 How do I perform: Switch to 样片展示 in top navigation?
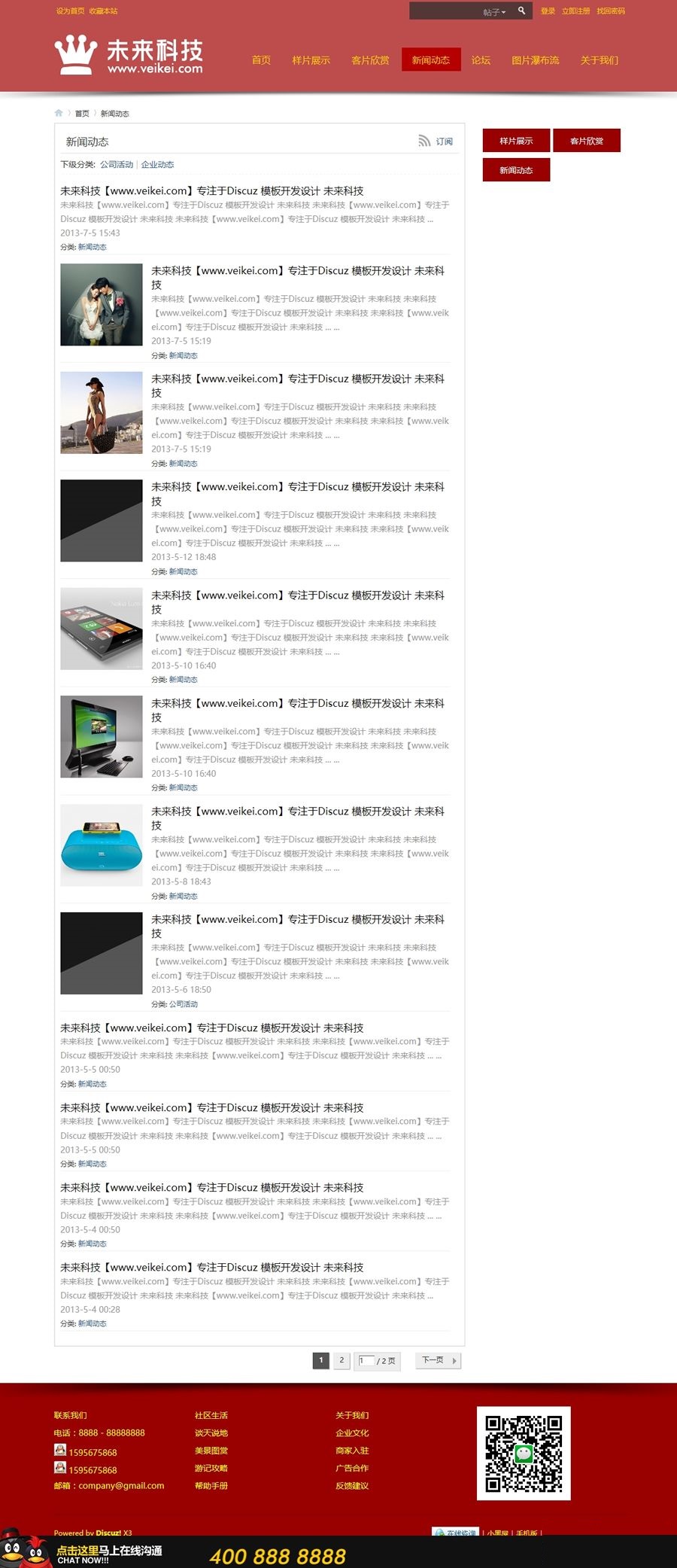coord(311,60)
